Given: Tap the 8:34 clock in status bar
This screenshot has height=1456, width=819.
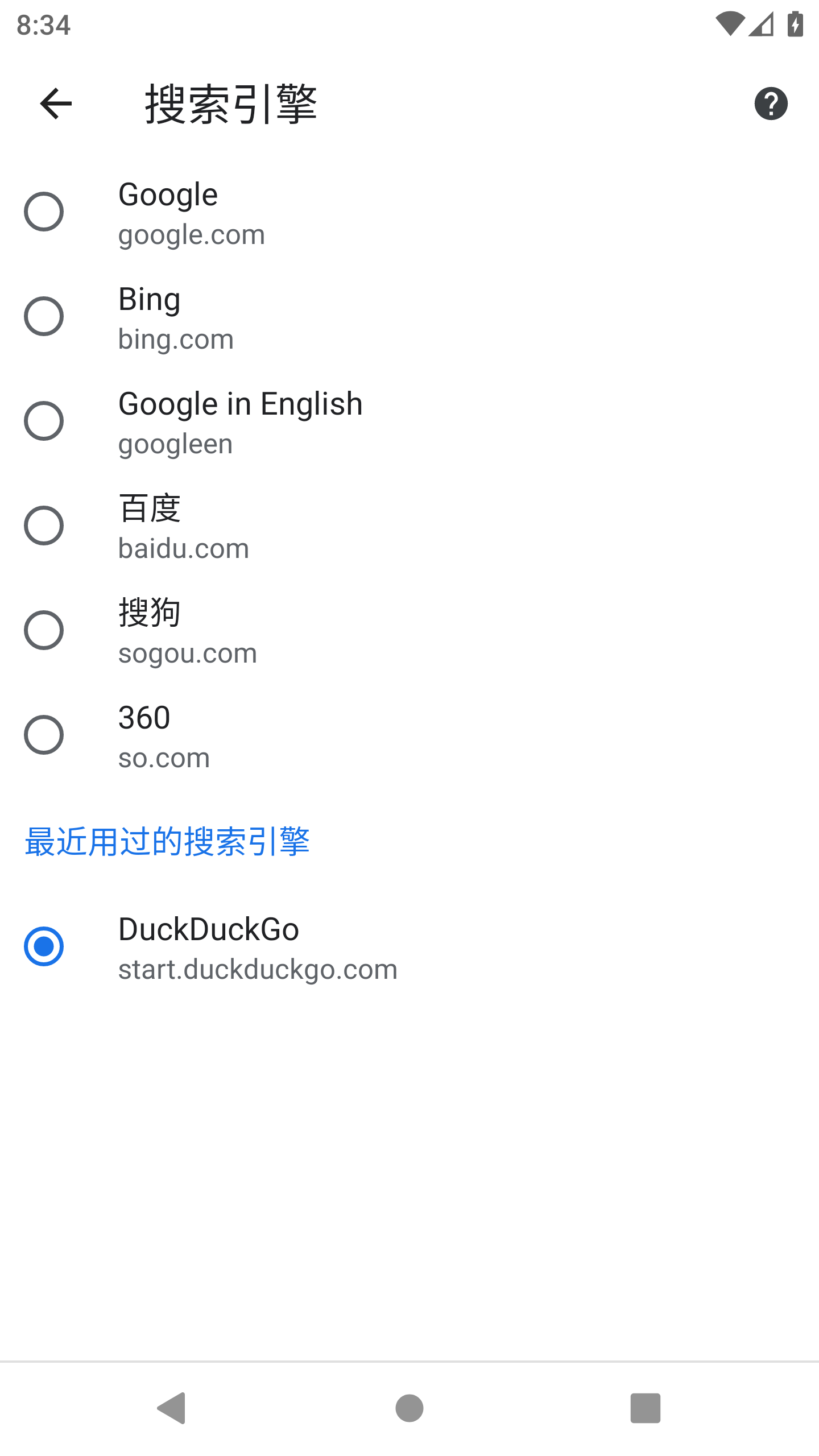Looking at the screenshot, I should click(x=43, y=24).
